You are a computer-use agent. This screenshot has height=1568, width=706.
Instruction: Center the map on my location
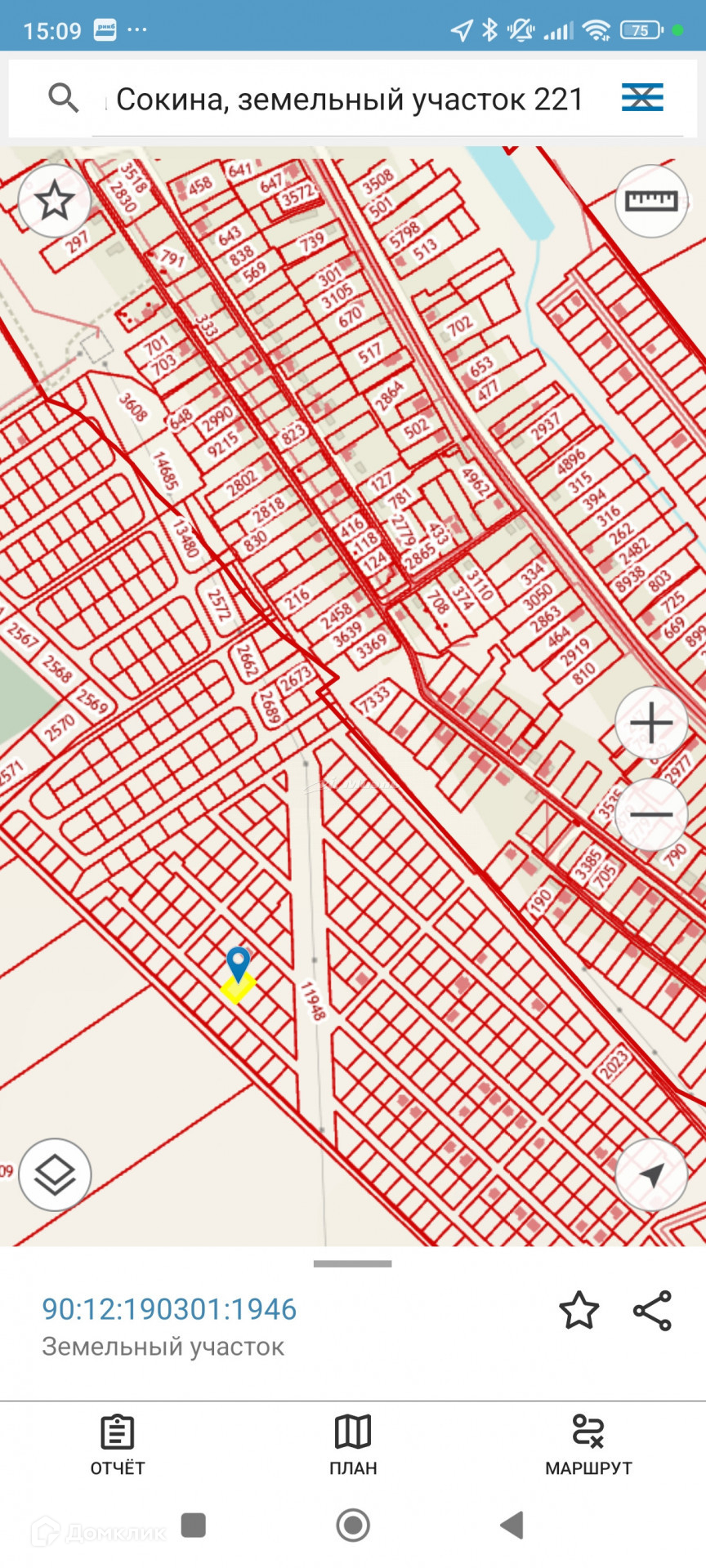[650, 1174]
